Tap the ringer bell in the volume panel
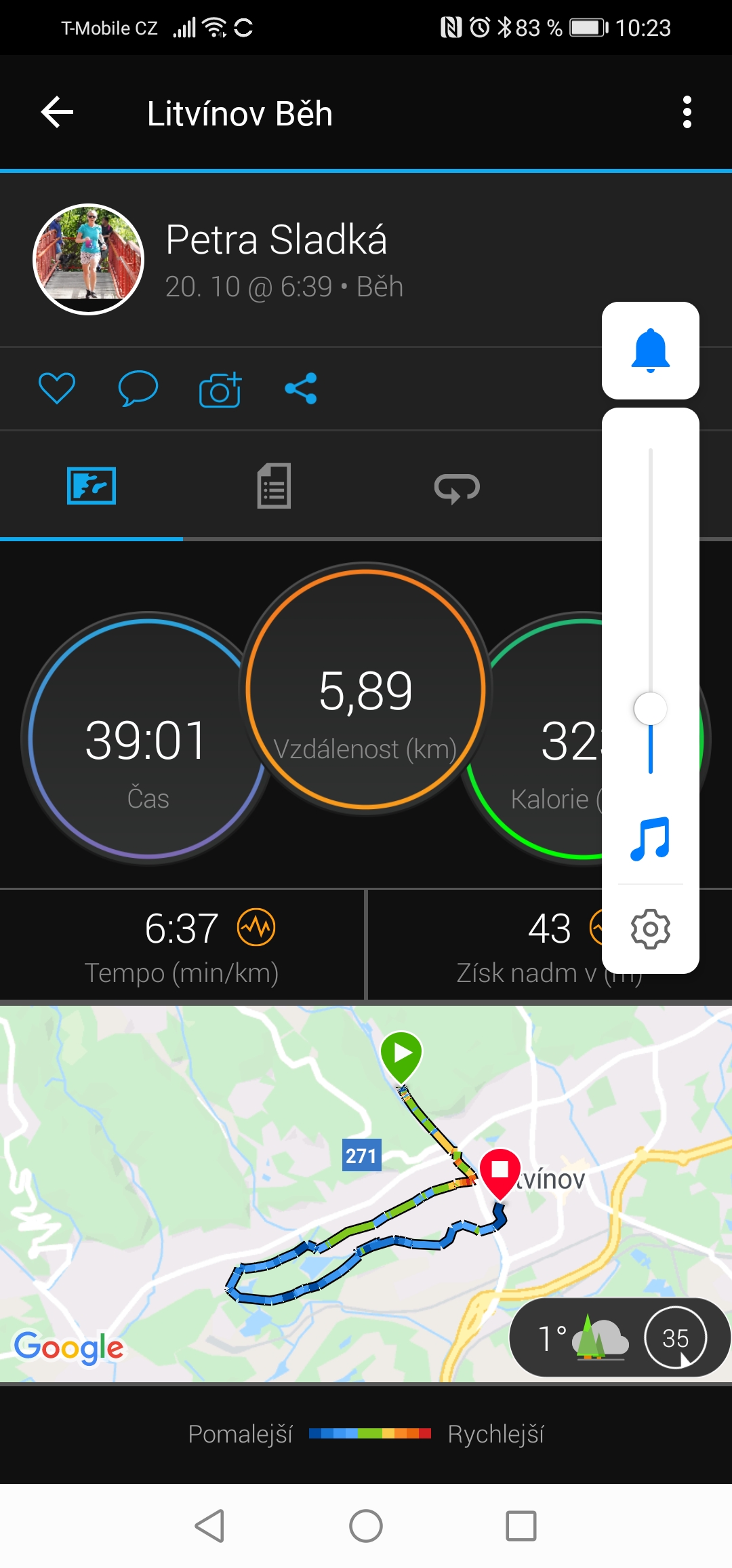 tap(651, 351)
